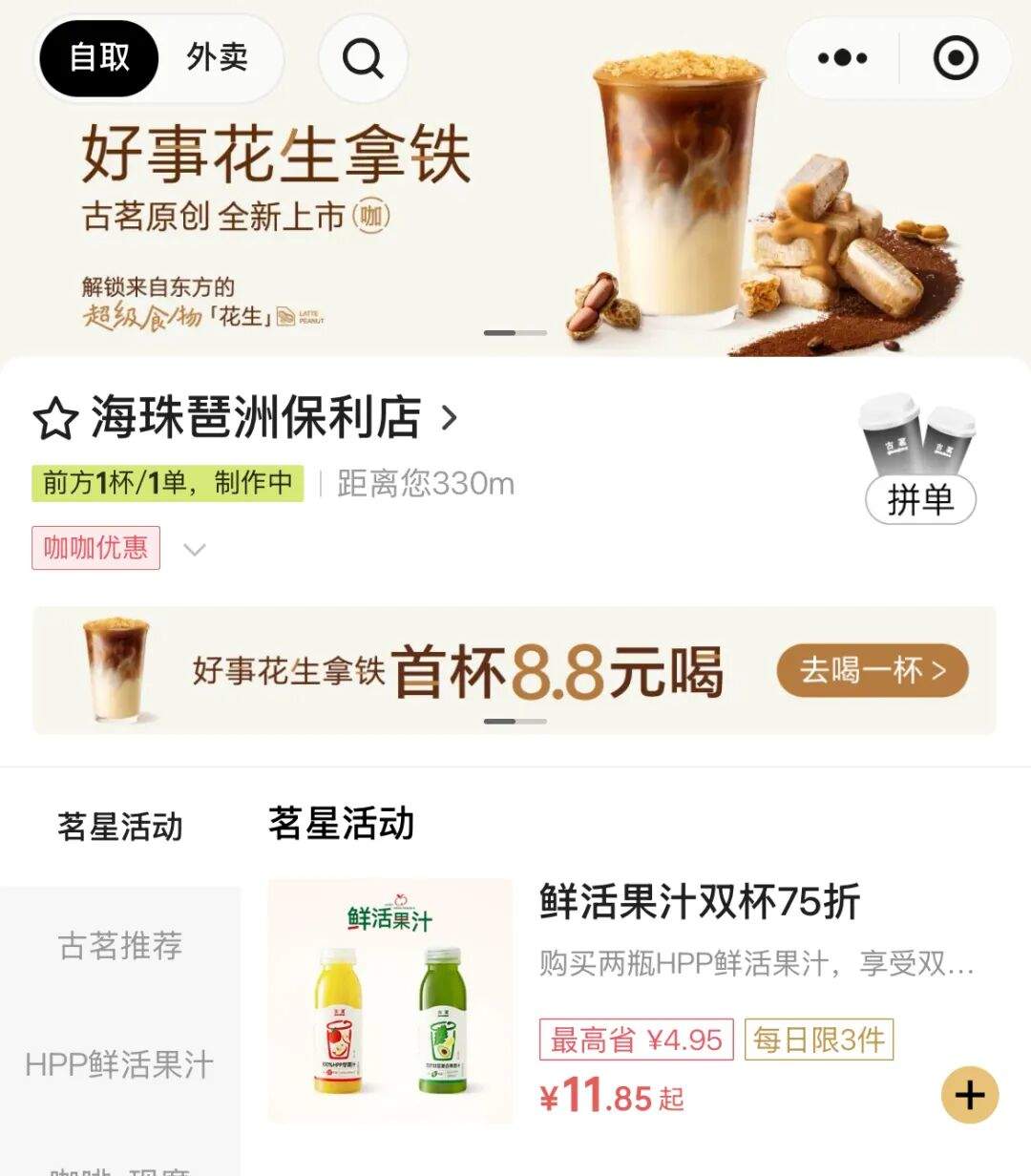Open the 鲜活果汁 juice bottles product thumbnail

(391, 1002)
